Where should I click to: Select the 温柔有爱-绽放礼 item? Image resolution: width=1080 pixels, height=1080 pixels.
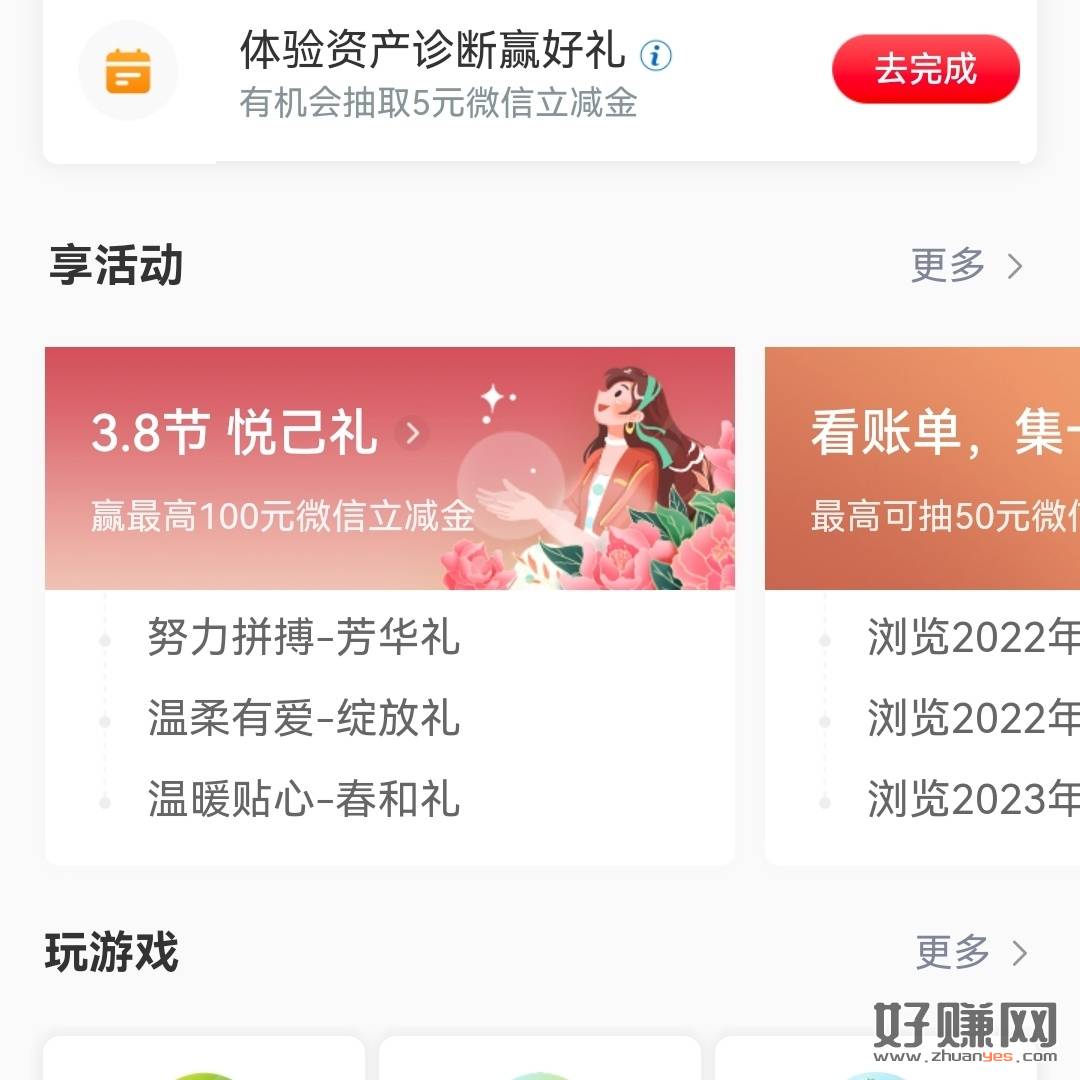pos(303,719)
